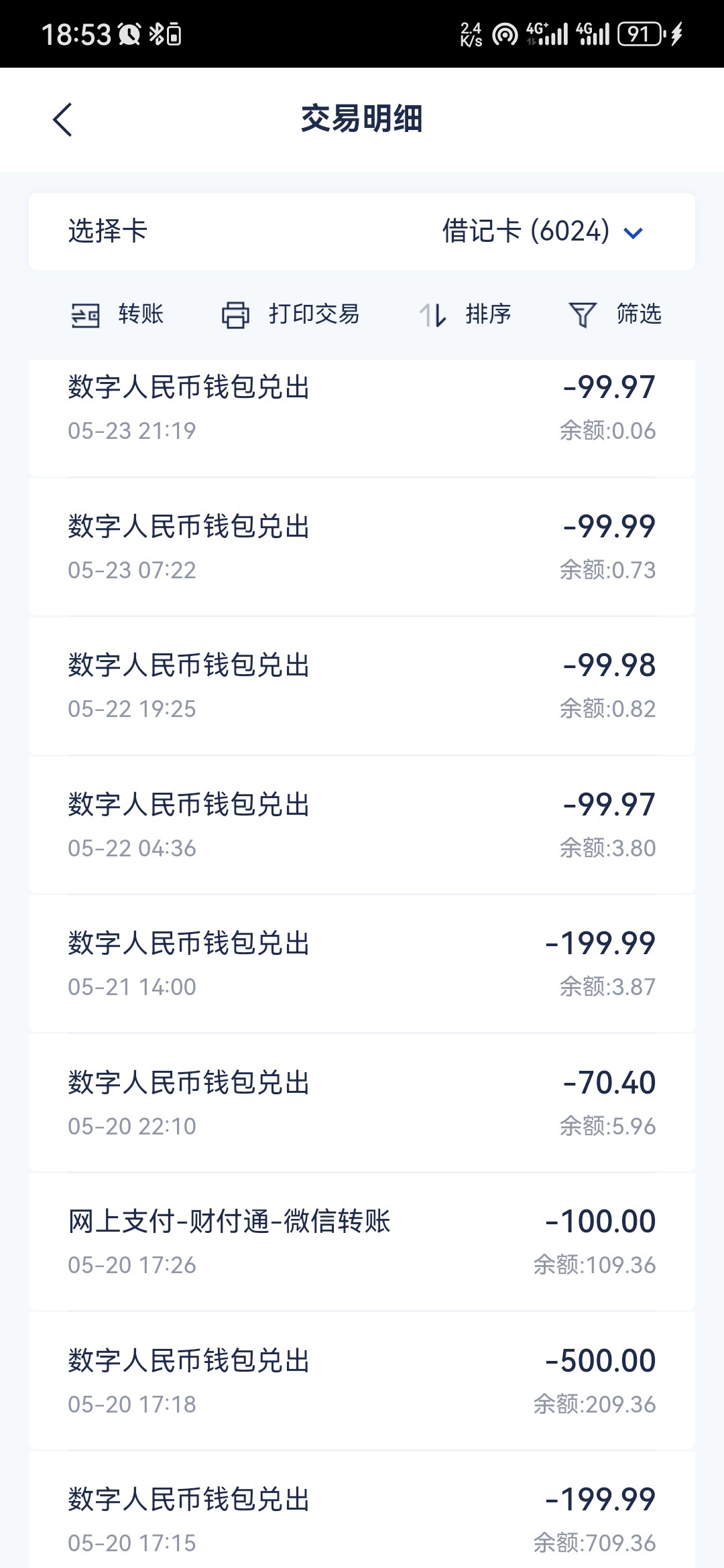This screenshot has width=724, height=1568.
Task: Go back using the top-left arrow
Action: click(x=62, y=120)
